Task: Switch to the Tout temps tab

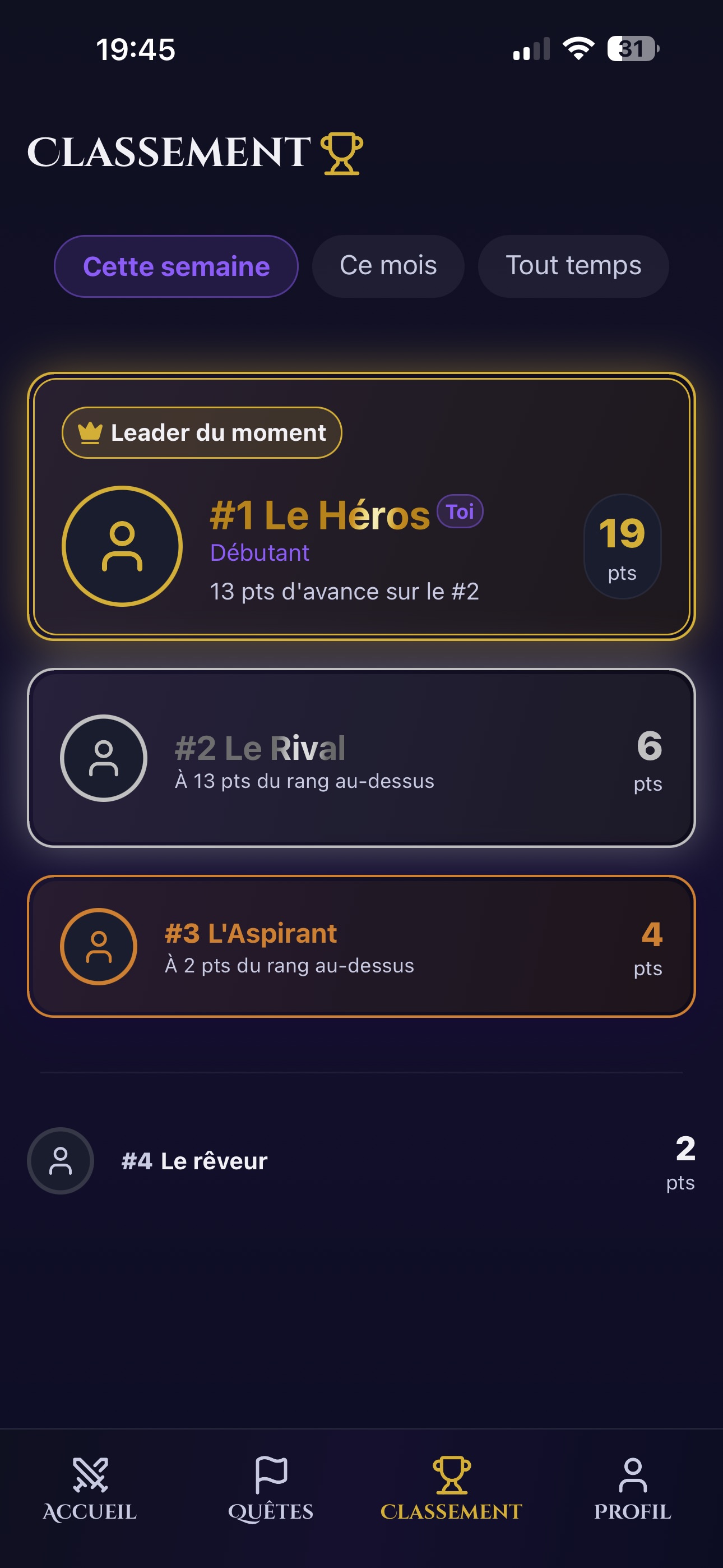Action: (x=573, y=265)
